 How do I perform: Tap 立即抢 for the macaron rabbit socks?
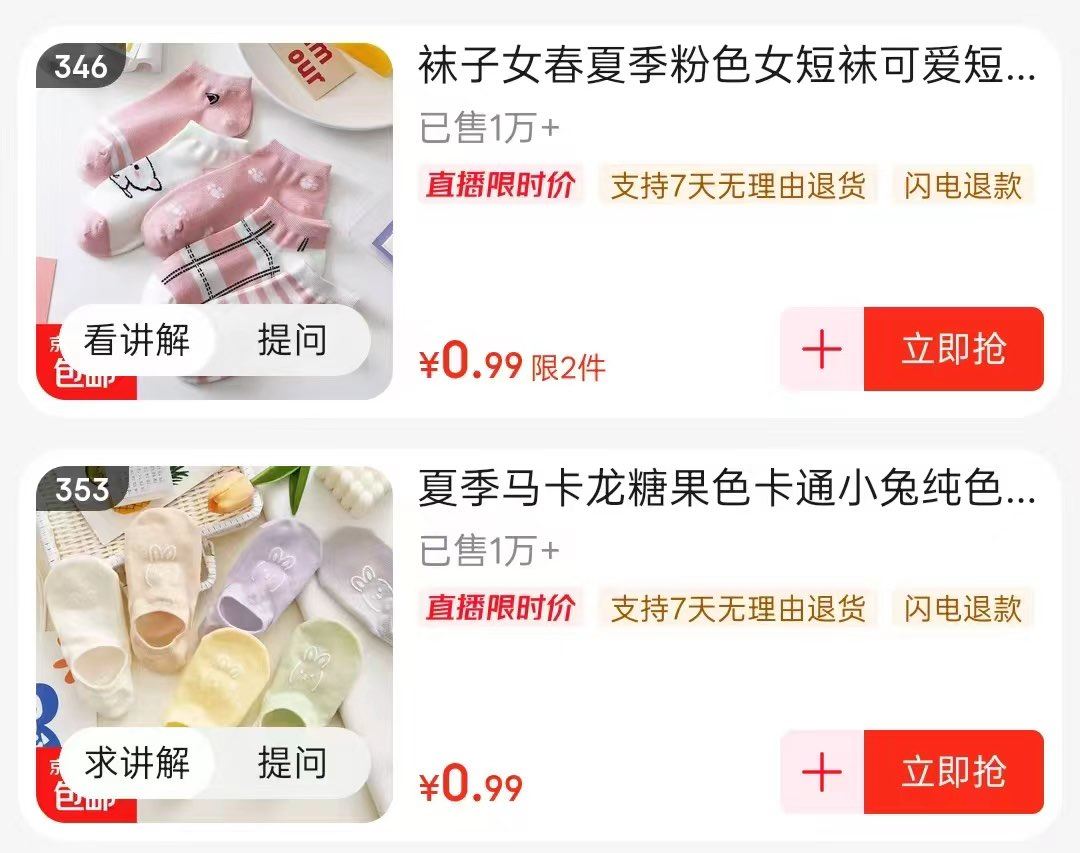(953, 772)
